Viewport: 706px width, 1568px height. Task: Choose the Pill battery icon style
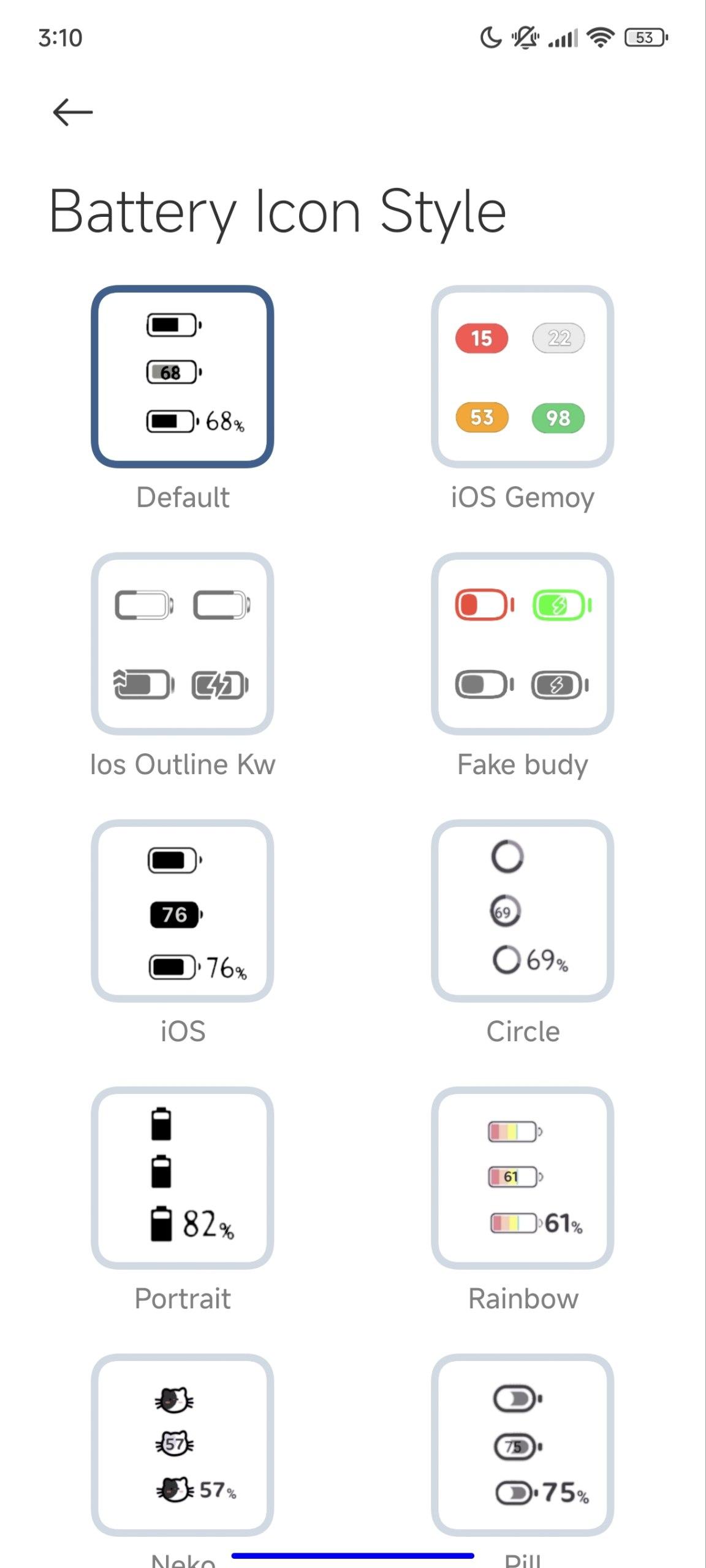pos(523,1445)
